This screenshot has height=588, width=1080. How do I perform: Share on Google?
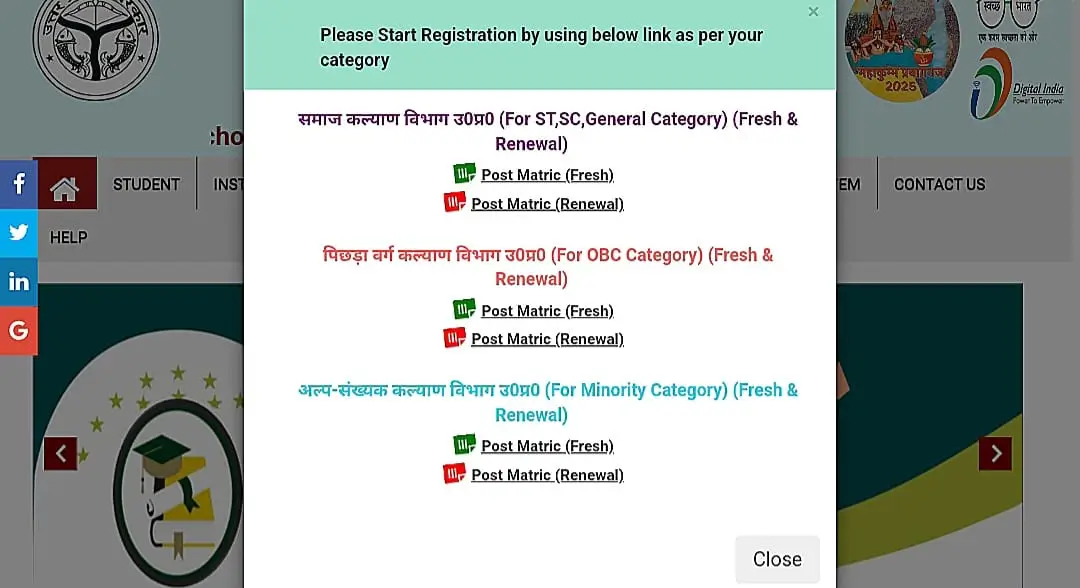click(x=18, y=331)
